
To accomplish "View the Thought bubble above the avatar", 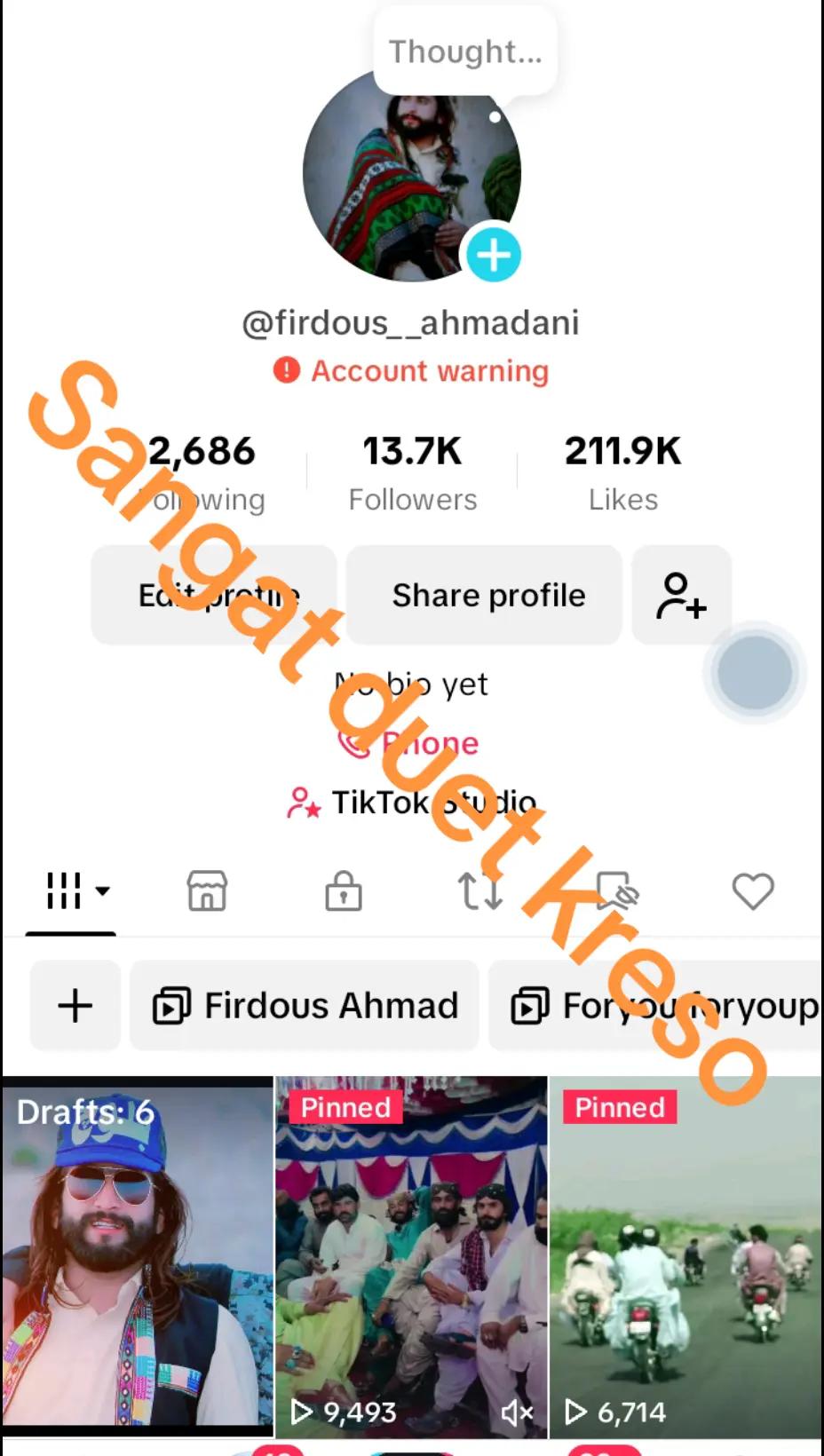I will [465, 51].
